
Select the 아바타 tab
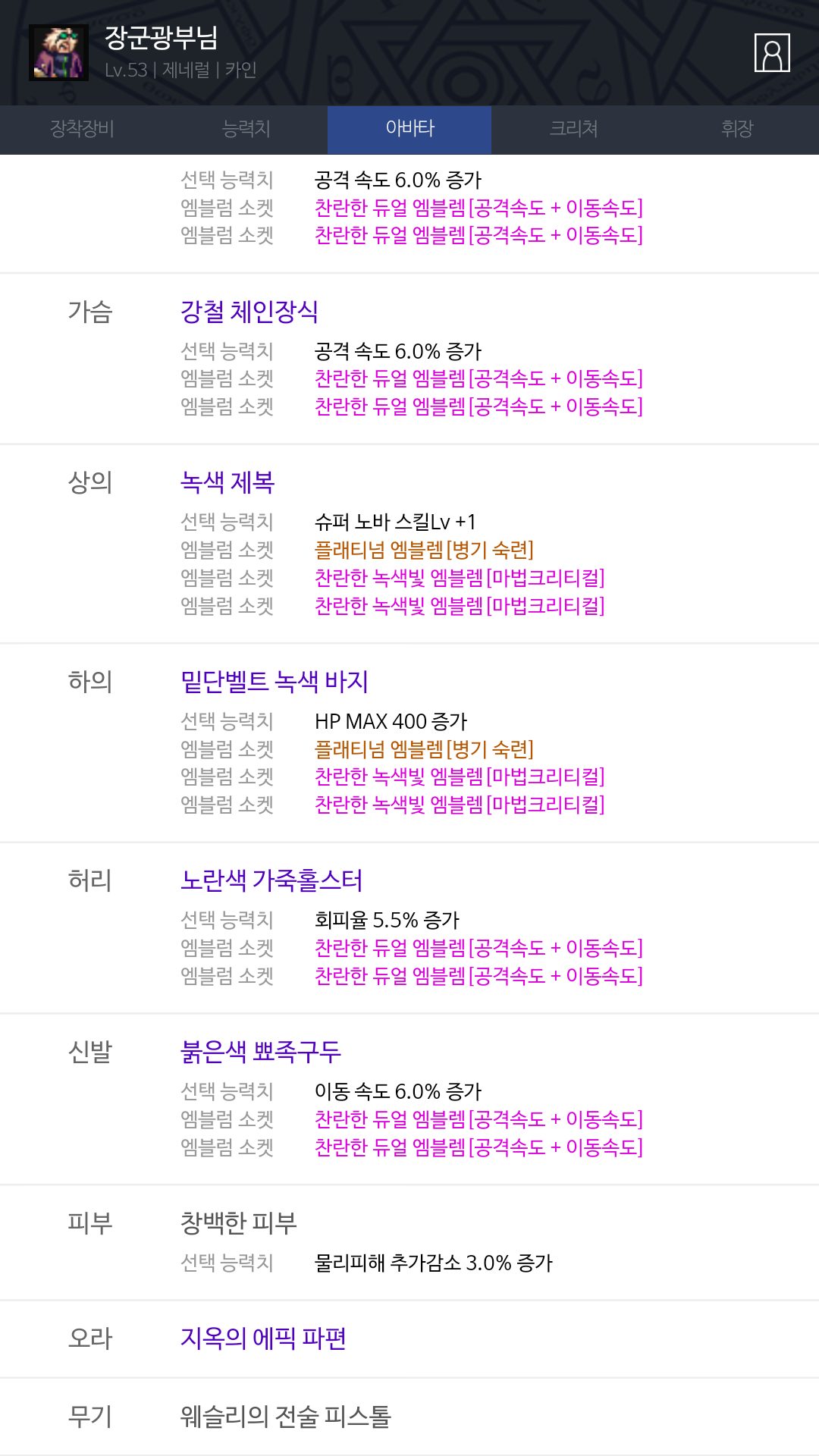[409, 129]
